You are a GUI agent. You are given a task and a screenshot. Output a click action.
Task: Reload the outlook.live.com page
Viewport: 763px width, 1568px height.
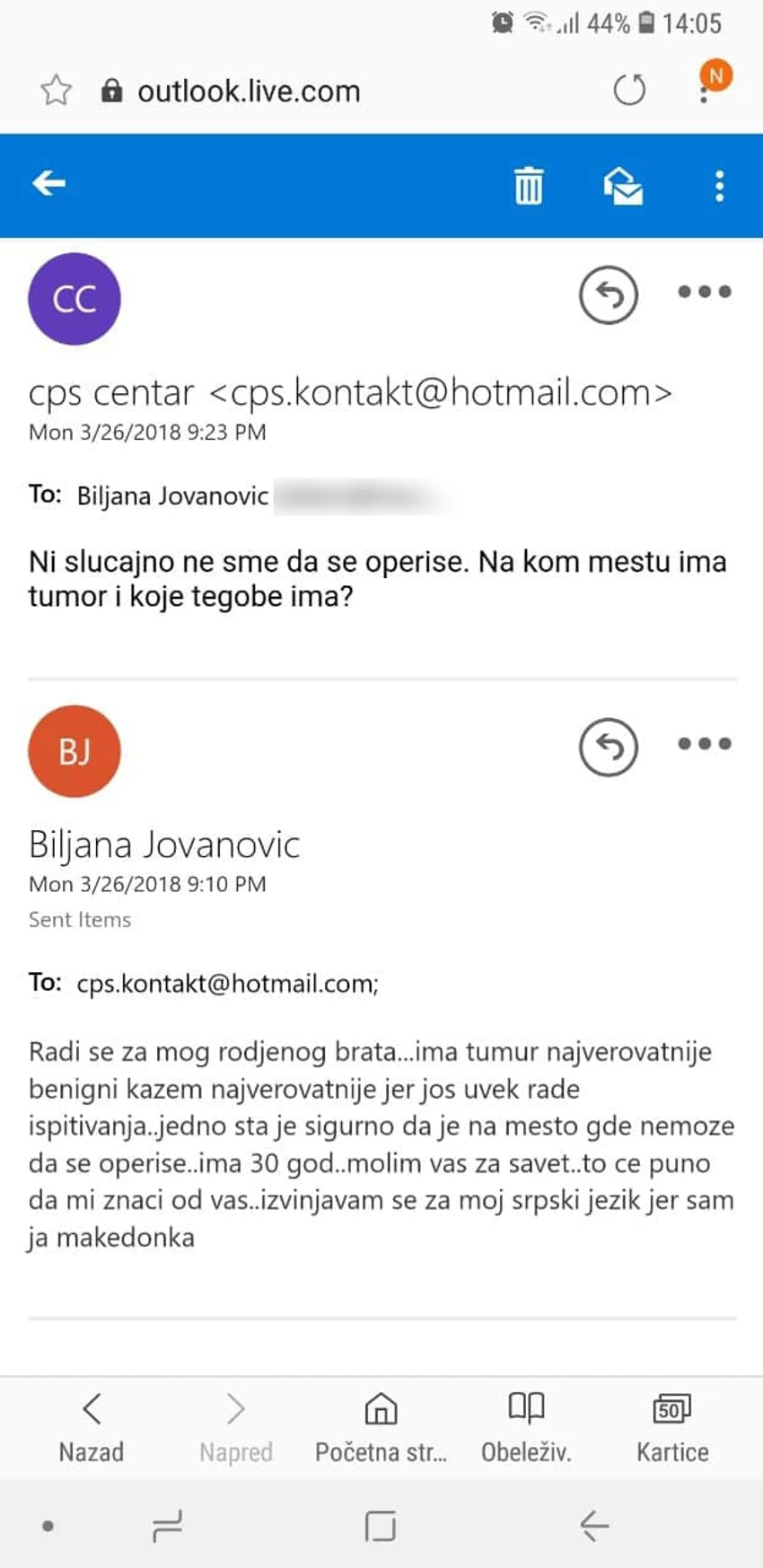629,90
